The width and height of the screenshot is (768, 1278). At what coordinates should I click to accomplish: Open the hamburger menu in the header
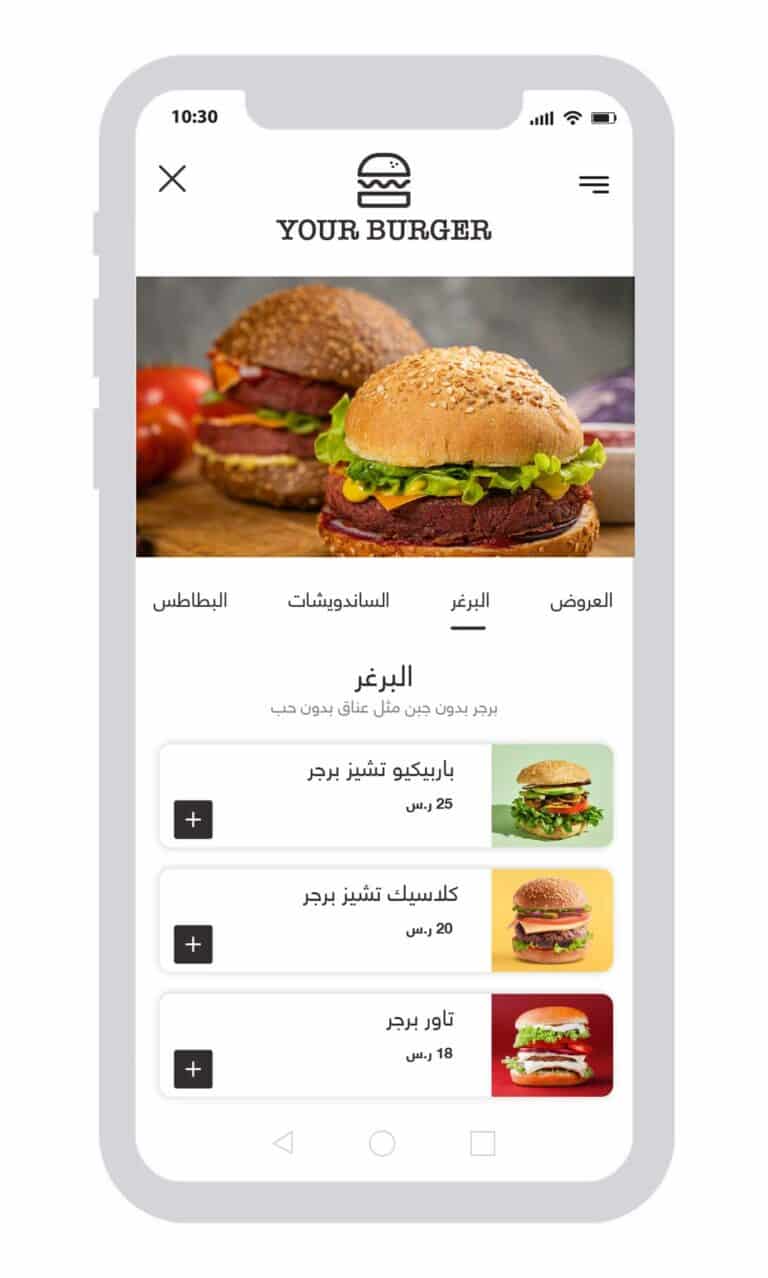click(594, 184)
